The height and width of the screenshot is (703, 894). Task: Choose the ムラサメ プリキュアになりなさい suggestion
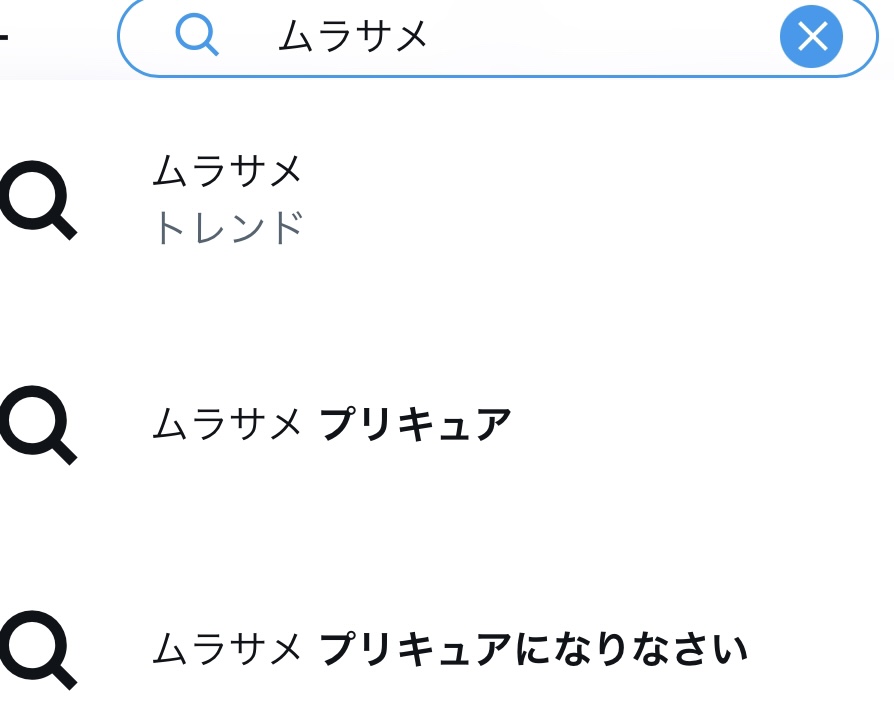449,650
